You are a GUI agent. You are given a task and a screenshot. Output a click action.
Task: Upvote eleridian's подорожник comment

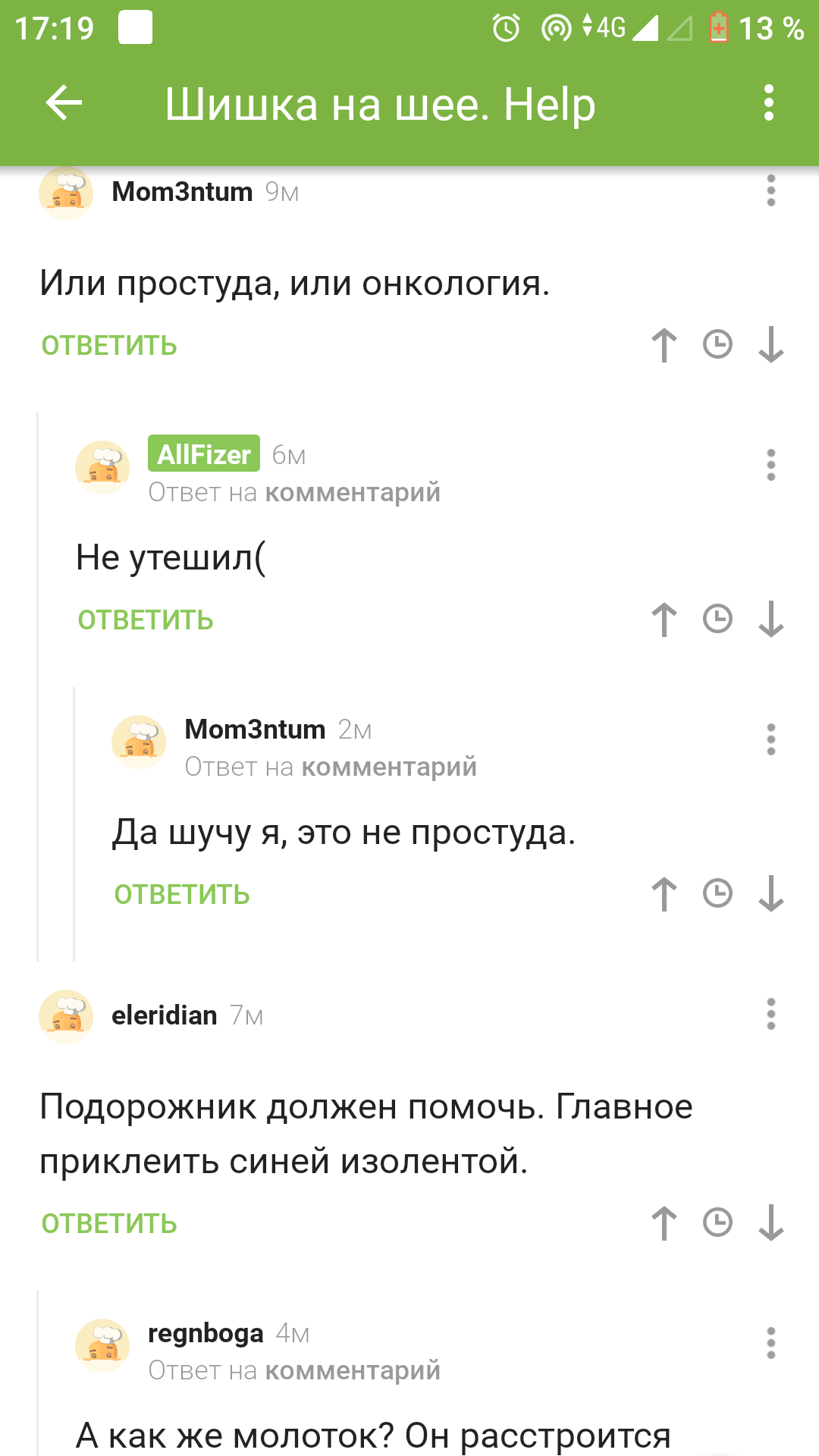[664, 1224]
